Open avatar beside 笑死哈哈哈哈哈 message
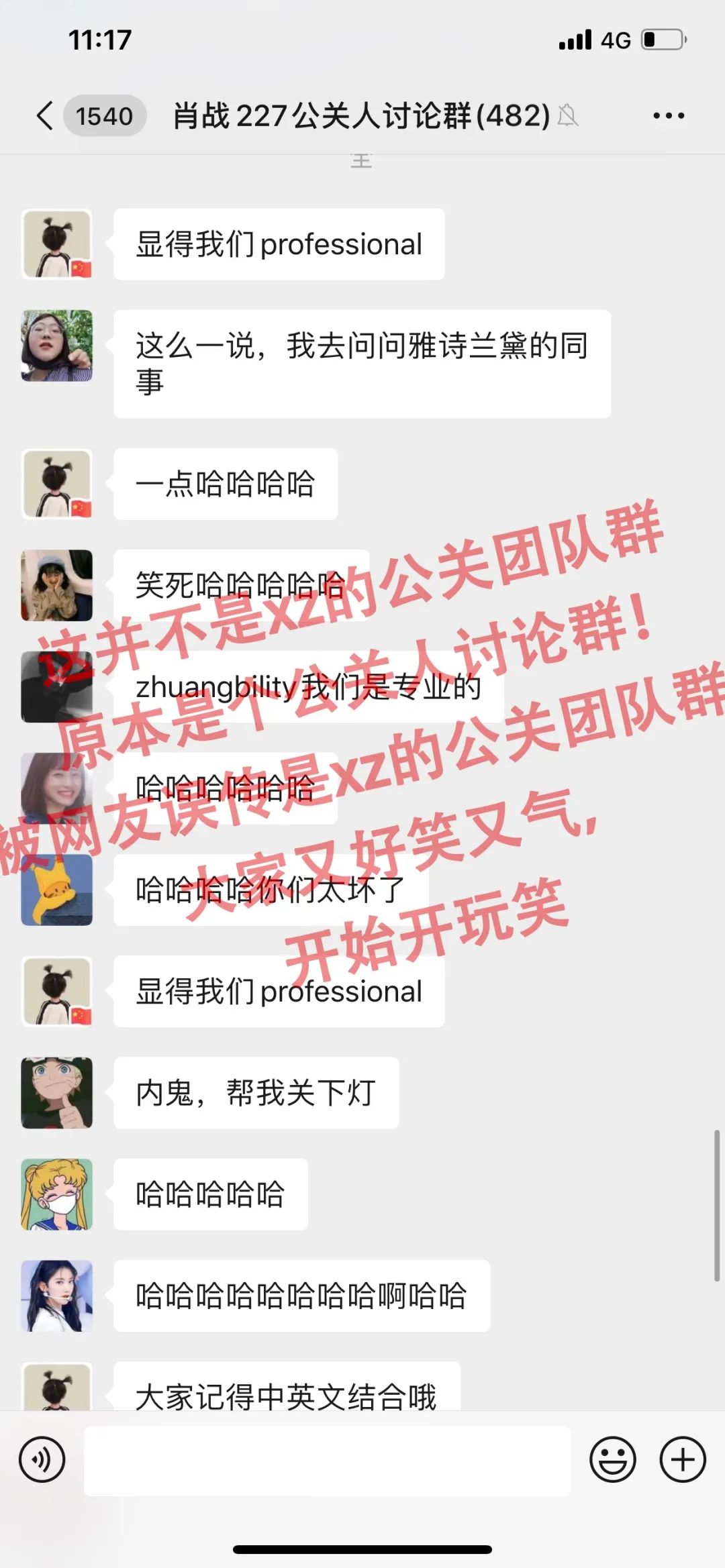 click(57, 585)
